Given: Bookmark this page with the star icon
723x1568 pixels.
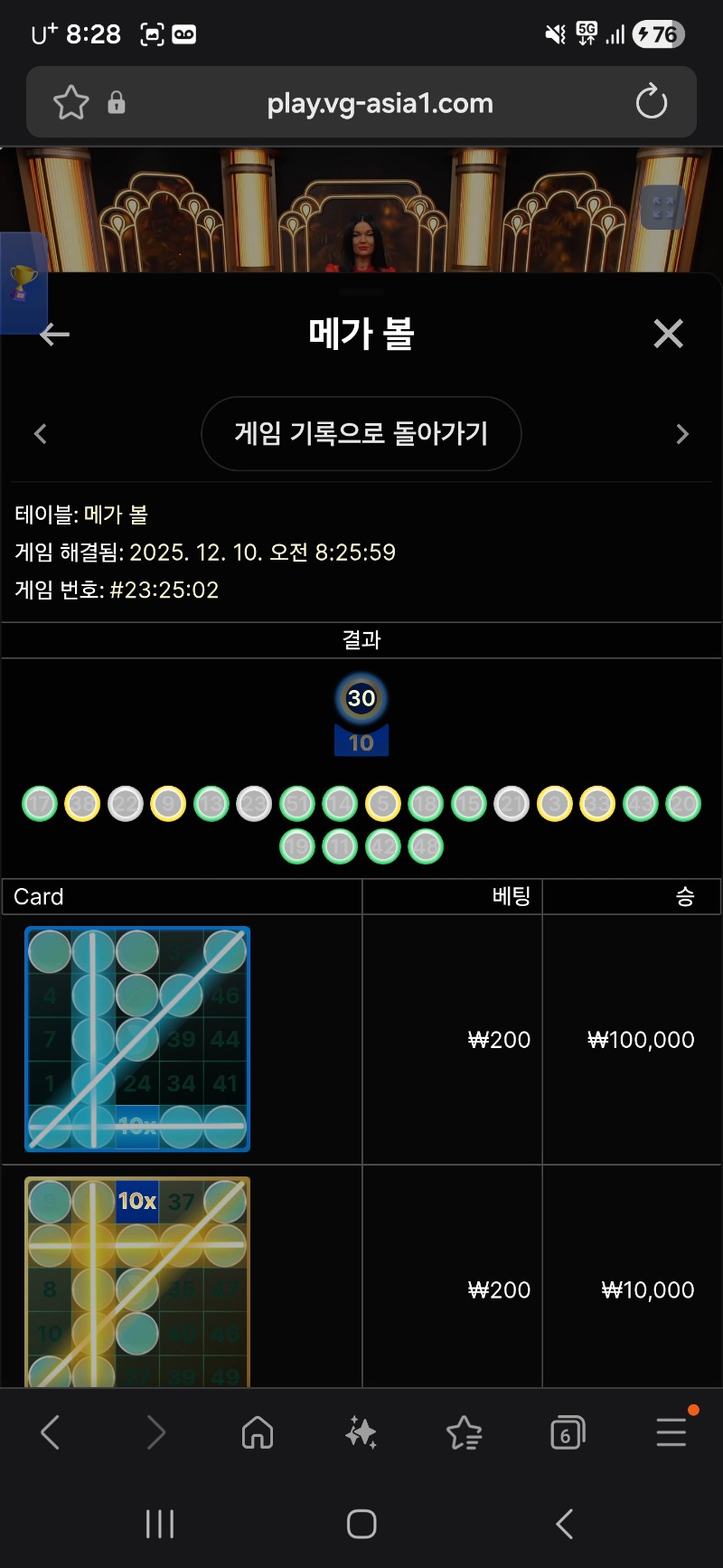Looking at the screenshot, I should click(70, 102).
